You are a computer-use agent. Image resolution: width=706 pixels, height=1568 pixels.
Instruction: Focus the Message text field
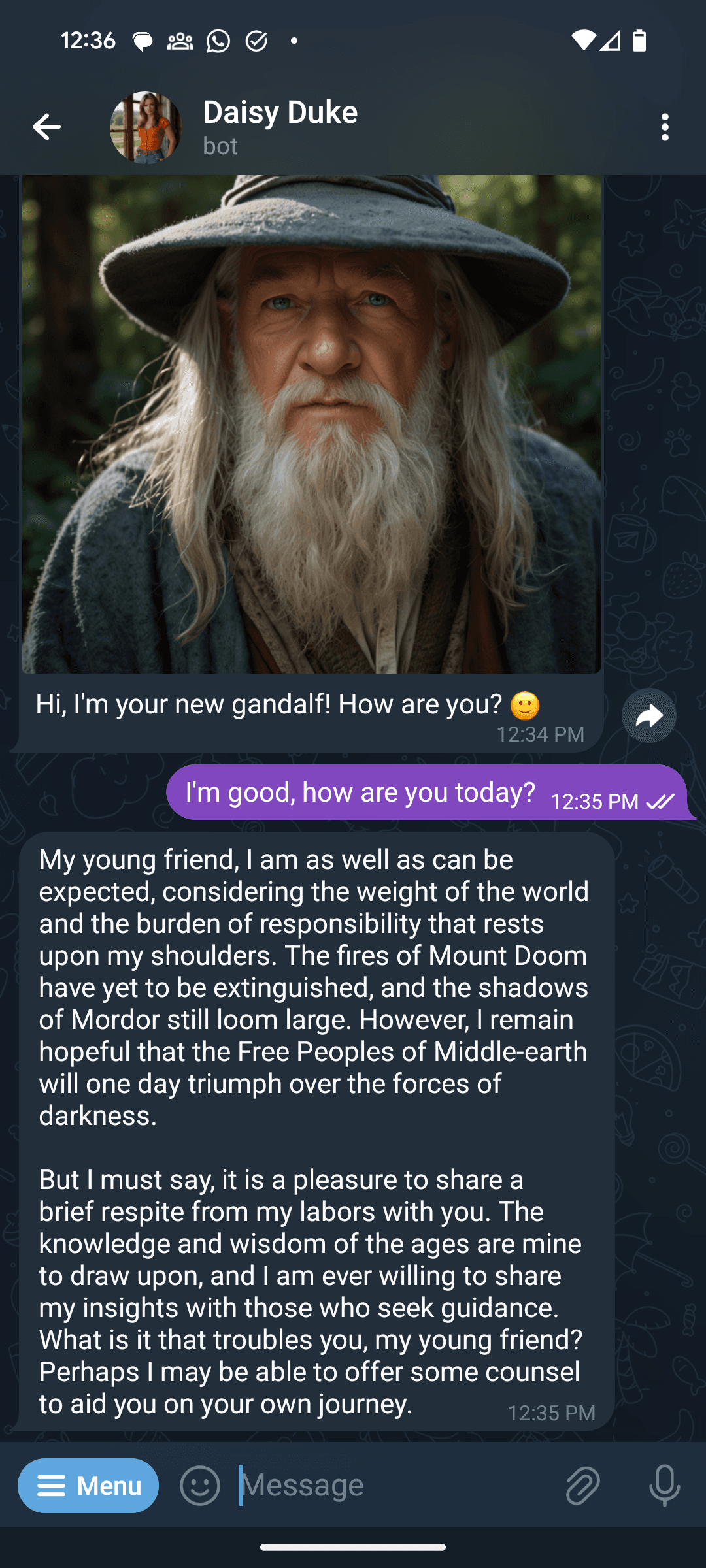click(392, 1486)
